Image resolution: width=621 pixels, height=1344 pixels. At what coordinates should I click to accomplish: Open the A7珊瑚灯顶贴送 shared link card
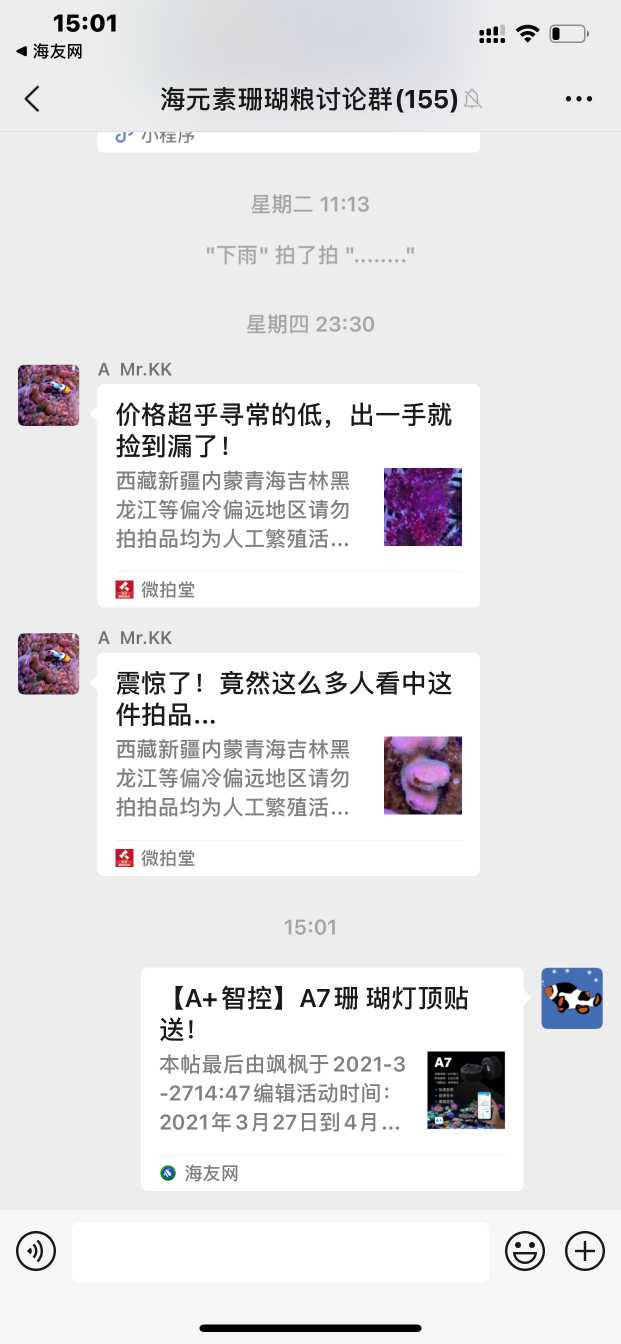331,1078
